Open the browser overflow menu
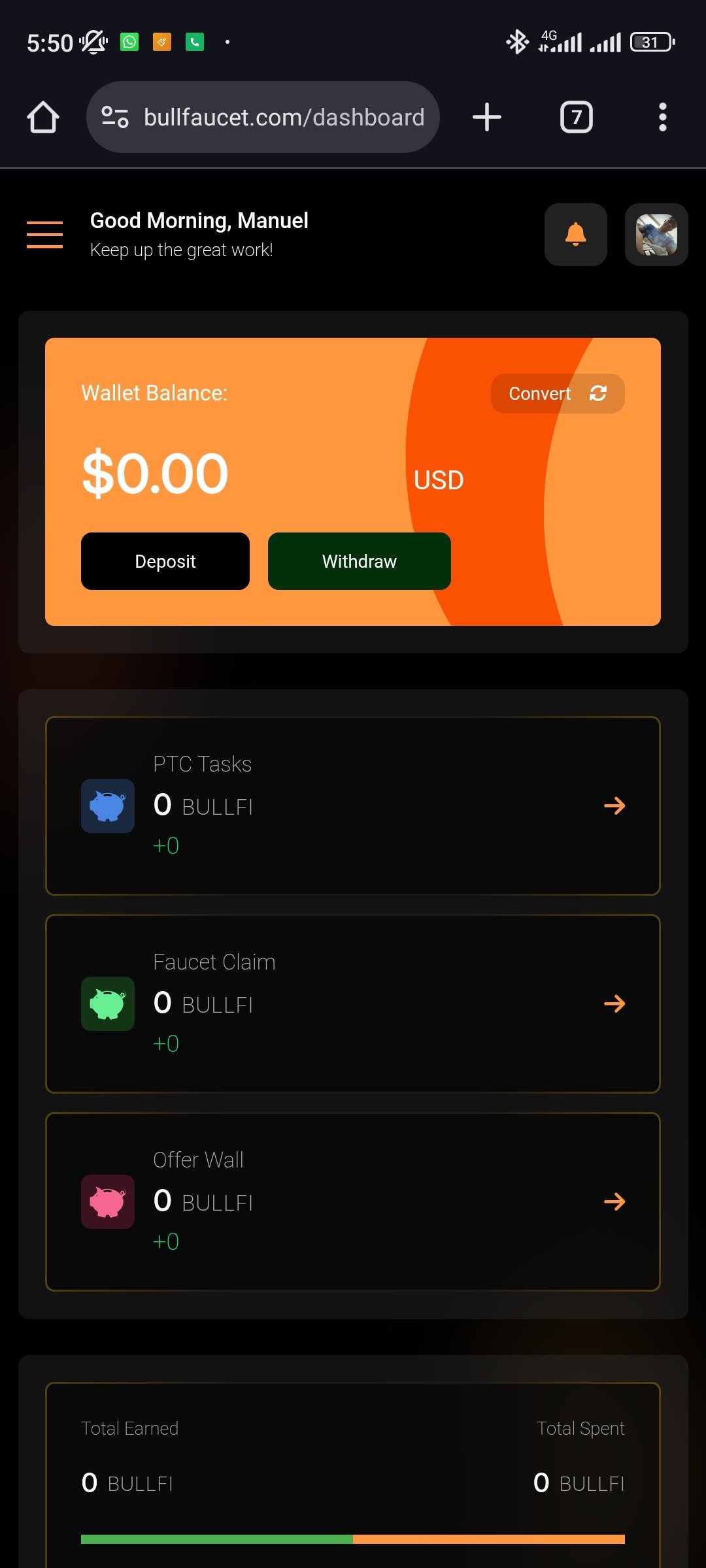The width and height of the screenshot is (706, 1568). pyautogui.click(x=662, y=118)
